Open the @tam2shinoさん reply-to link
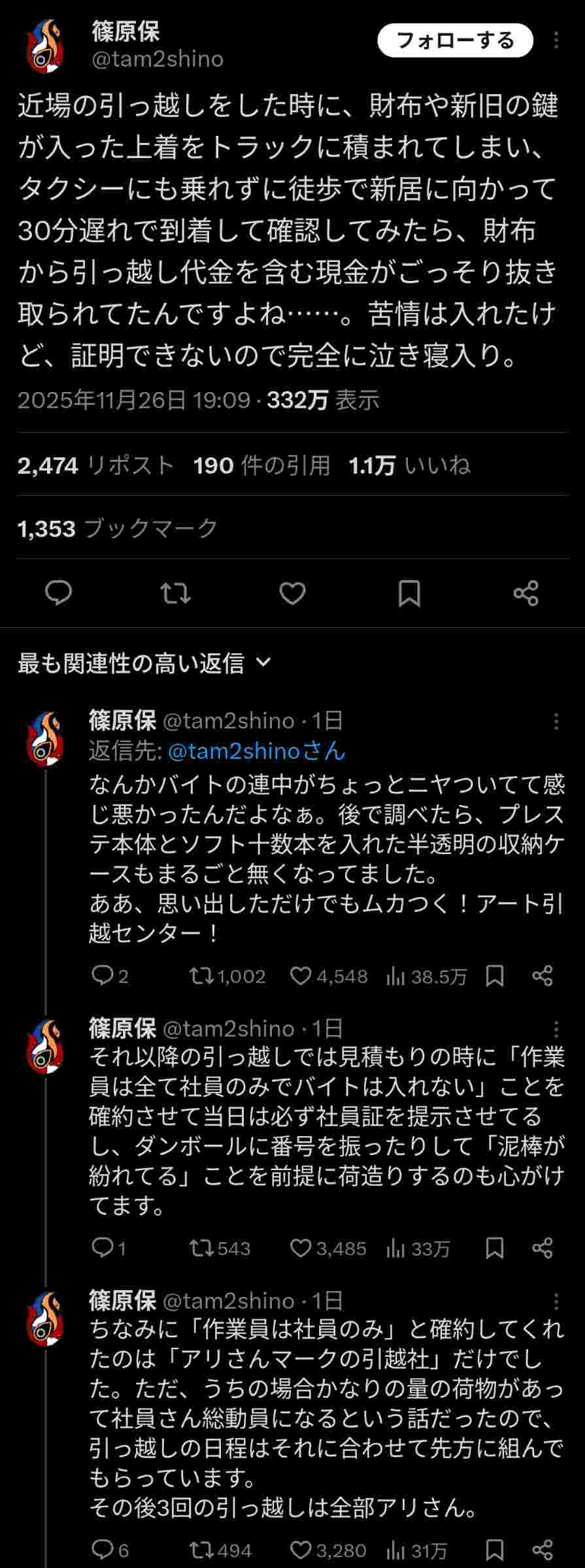This screenshot has width=585, height=1568. (x=256, y=751)
